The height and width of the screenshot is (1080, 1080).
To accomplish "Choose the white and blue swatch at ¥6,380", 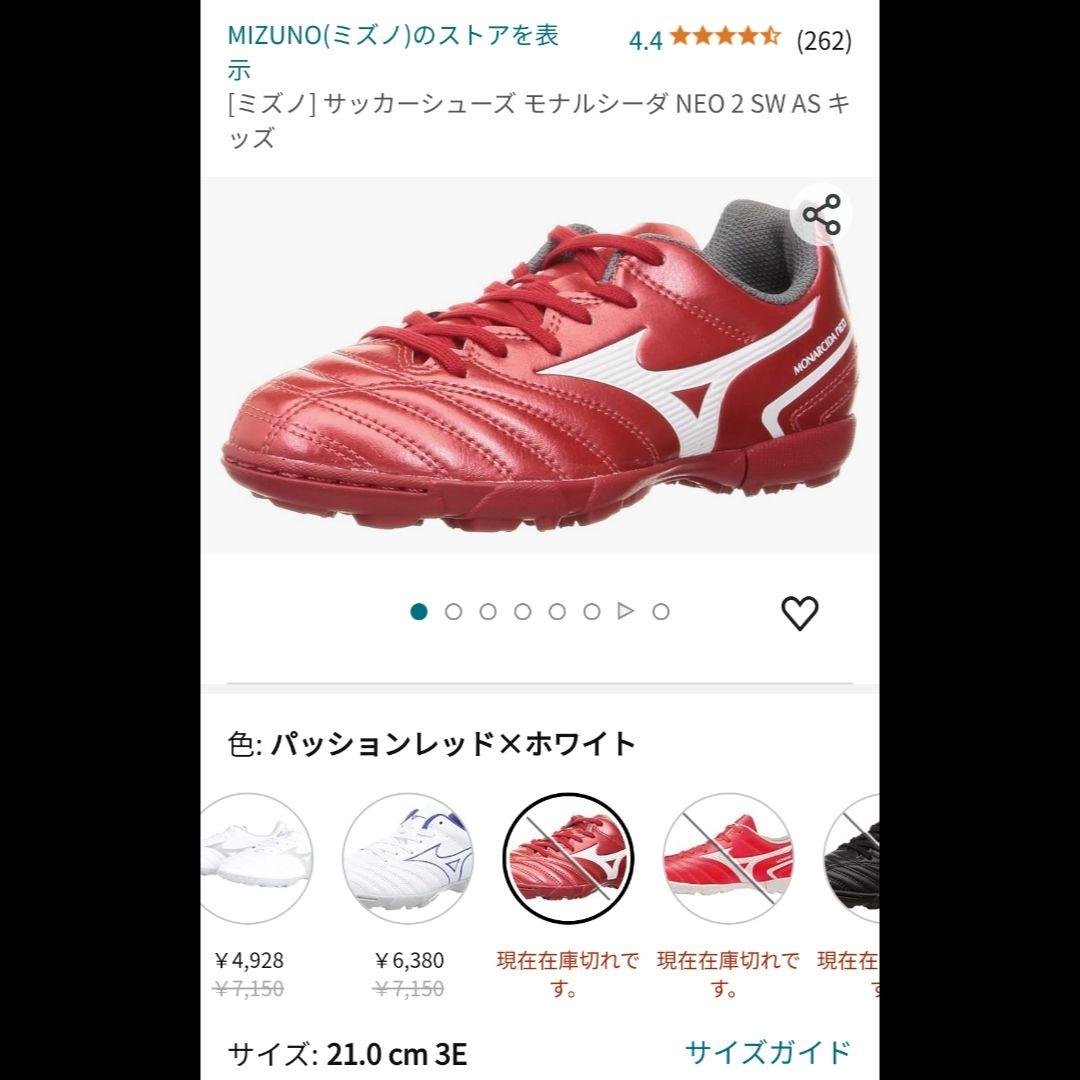I will (x=408, y=858).
